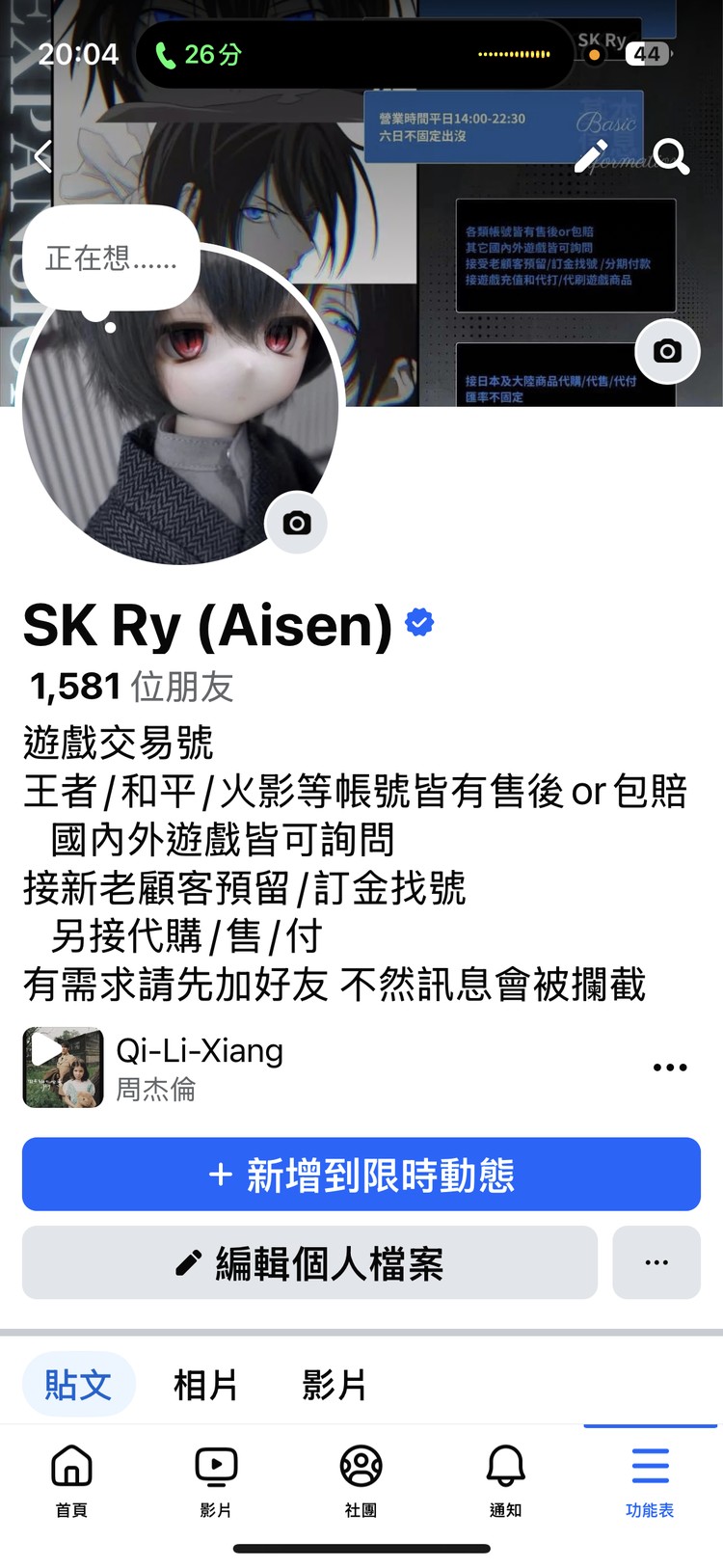The width and height of the screenshot is (723, 1568).
Task: Open more options beside 編輯個人檔案
Action: (656, 1262)
